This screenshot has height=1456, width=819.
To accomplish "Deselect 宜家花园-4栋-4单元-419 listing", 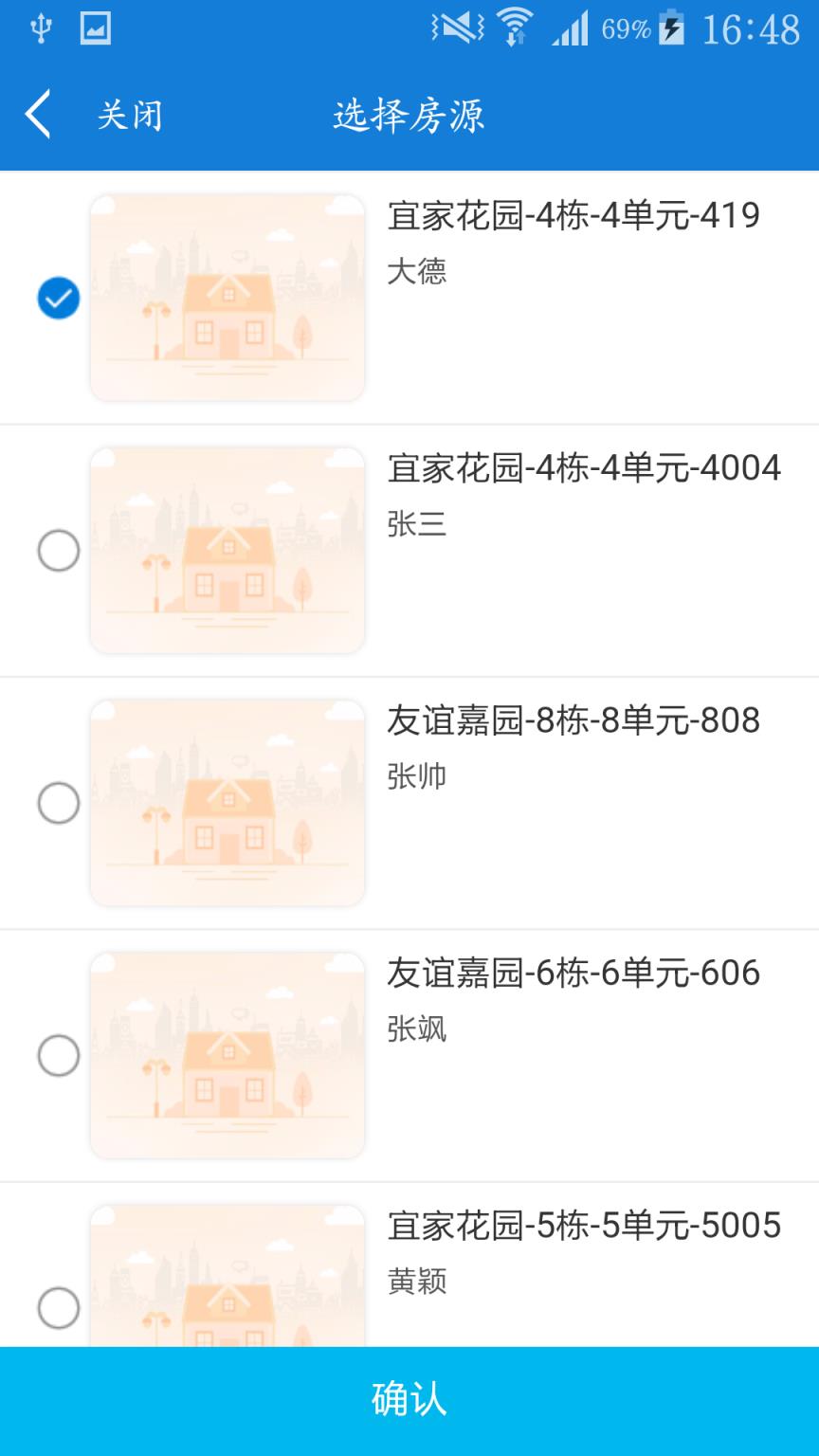I will tap(58, 297).
